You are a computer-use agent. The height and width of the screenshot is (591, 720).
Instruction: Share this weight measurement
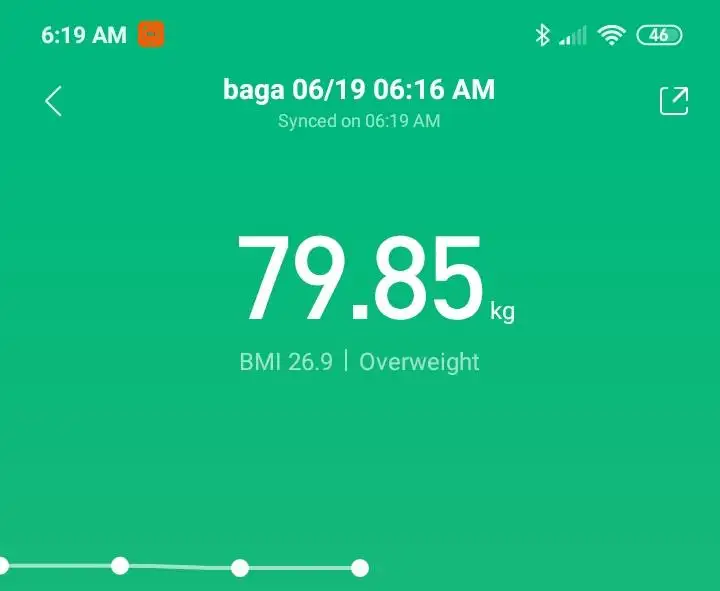tap(674, 101)
